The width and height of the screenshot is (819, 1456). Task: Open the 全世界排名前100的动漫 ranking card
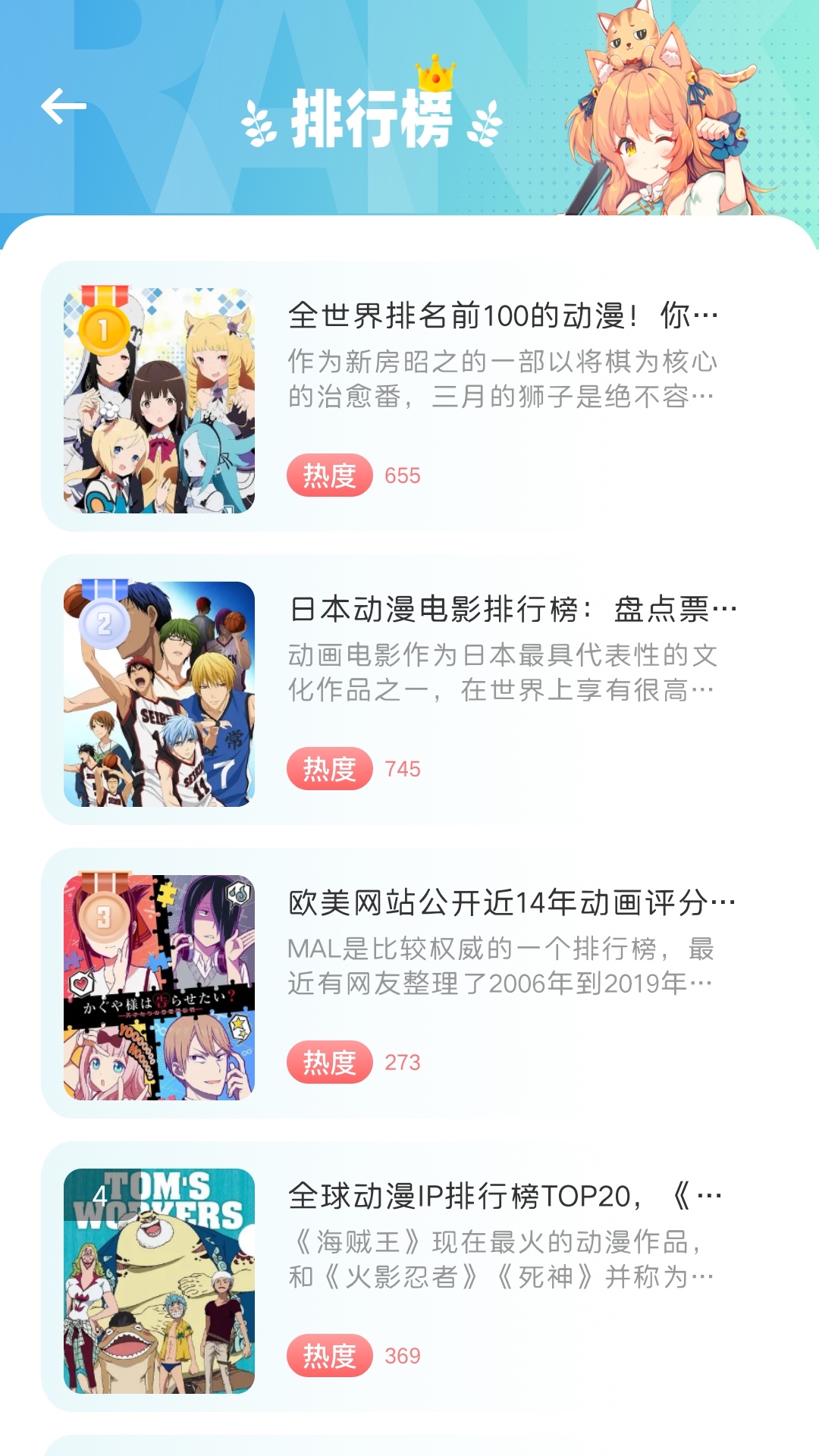coord(425,396)
